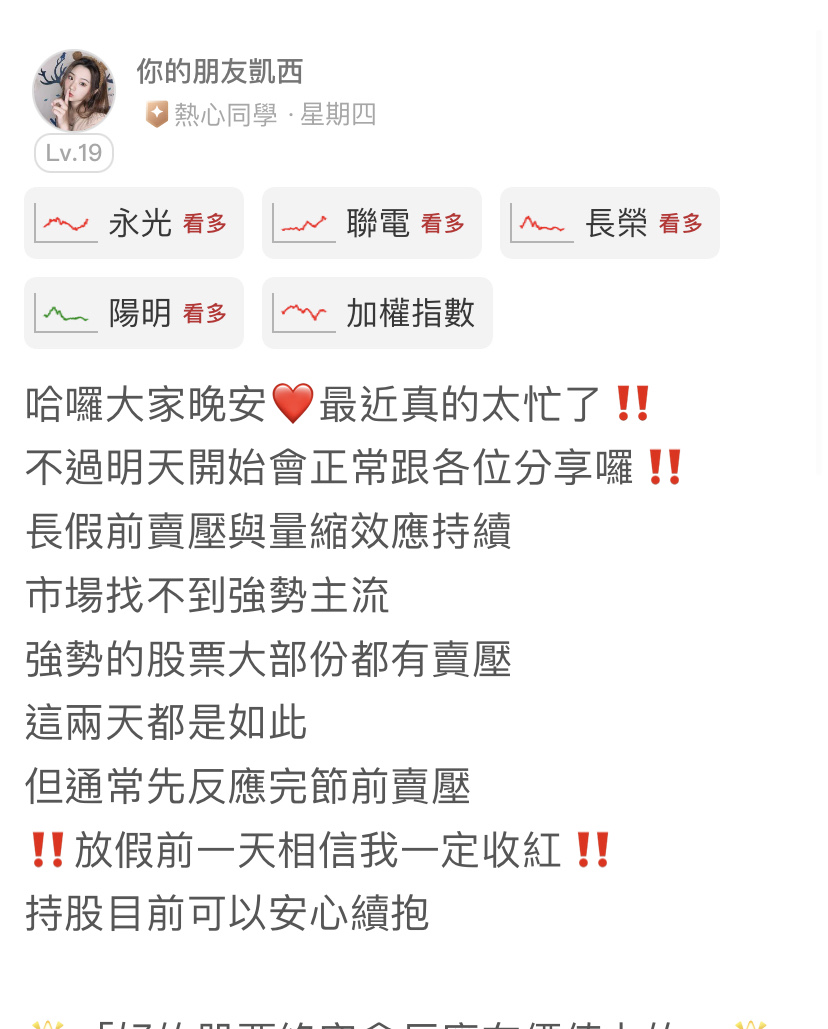The width and height of the screenshot is (828, 1029).
Task: Open the username 你的朋友凱西
Action: pos(219,71)
